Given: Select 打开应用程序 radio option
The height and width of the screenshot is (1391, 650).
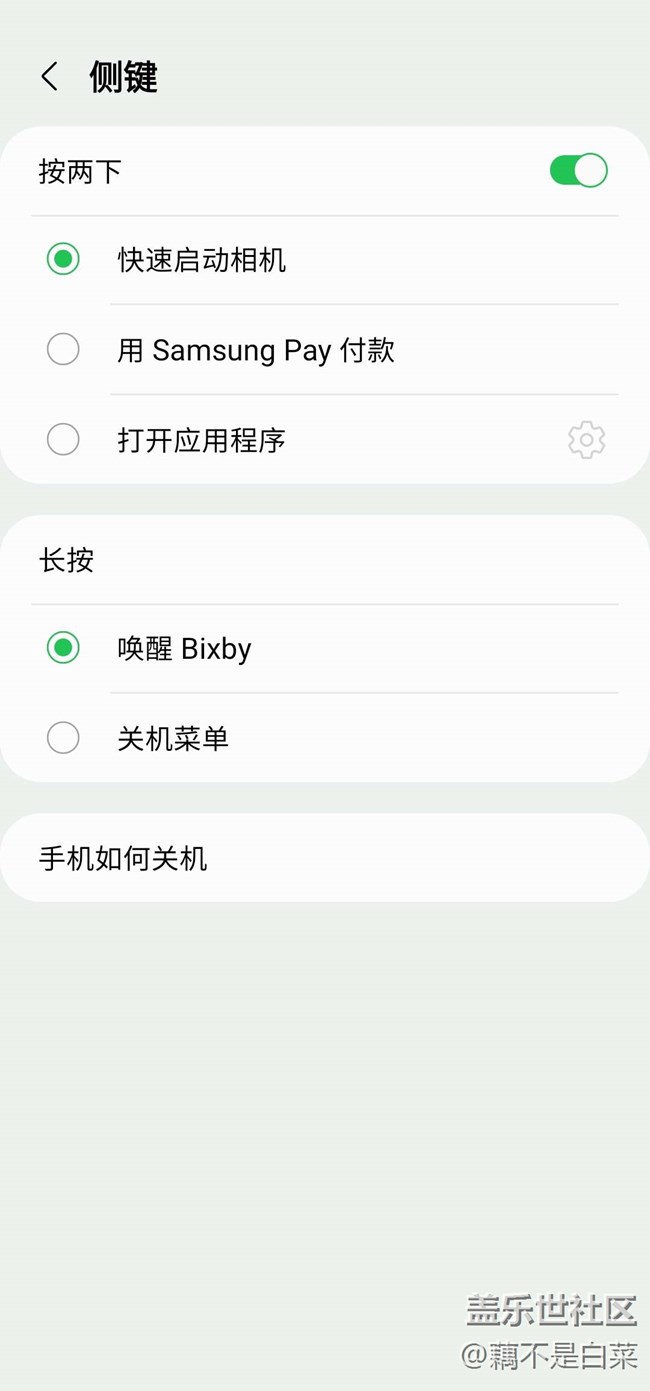Looking at the screenshot, I should [x=63, y=439].
